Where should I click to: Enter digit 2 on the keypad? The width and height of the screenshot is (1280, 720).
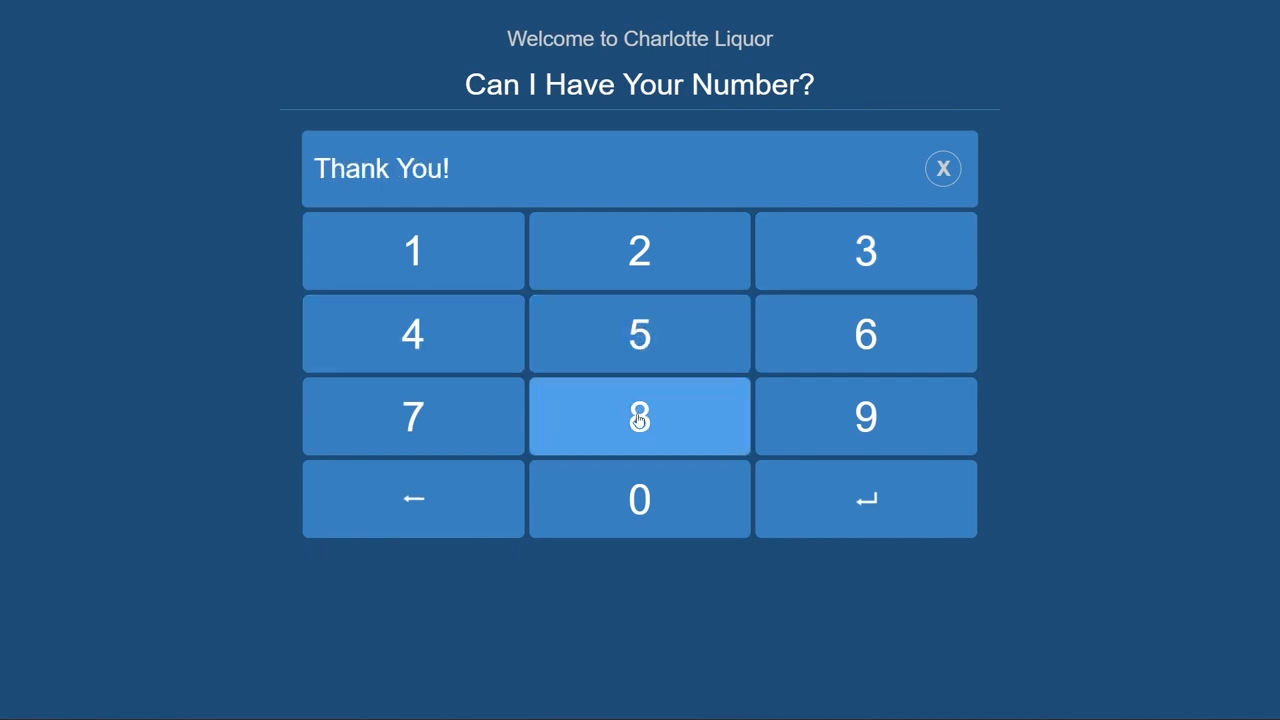(x=639, y=251)
